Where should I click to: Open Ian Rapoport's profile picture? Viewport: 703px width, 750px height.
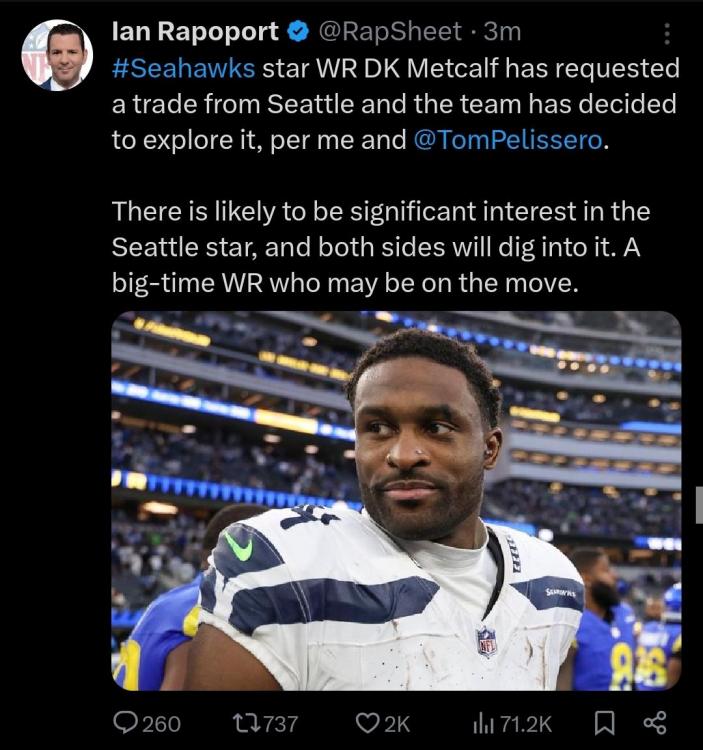click(57, 55)
